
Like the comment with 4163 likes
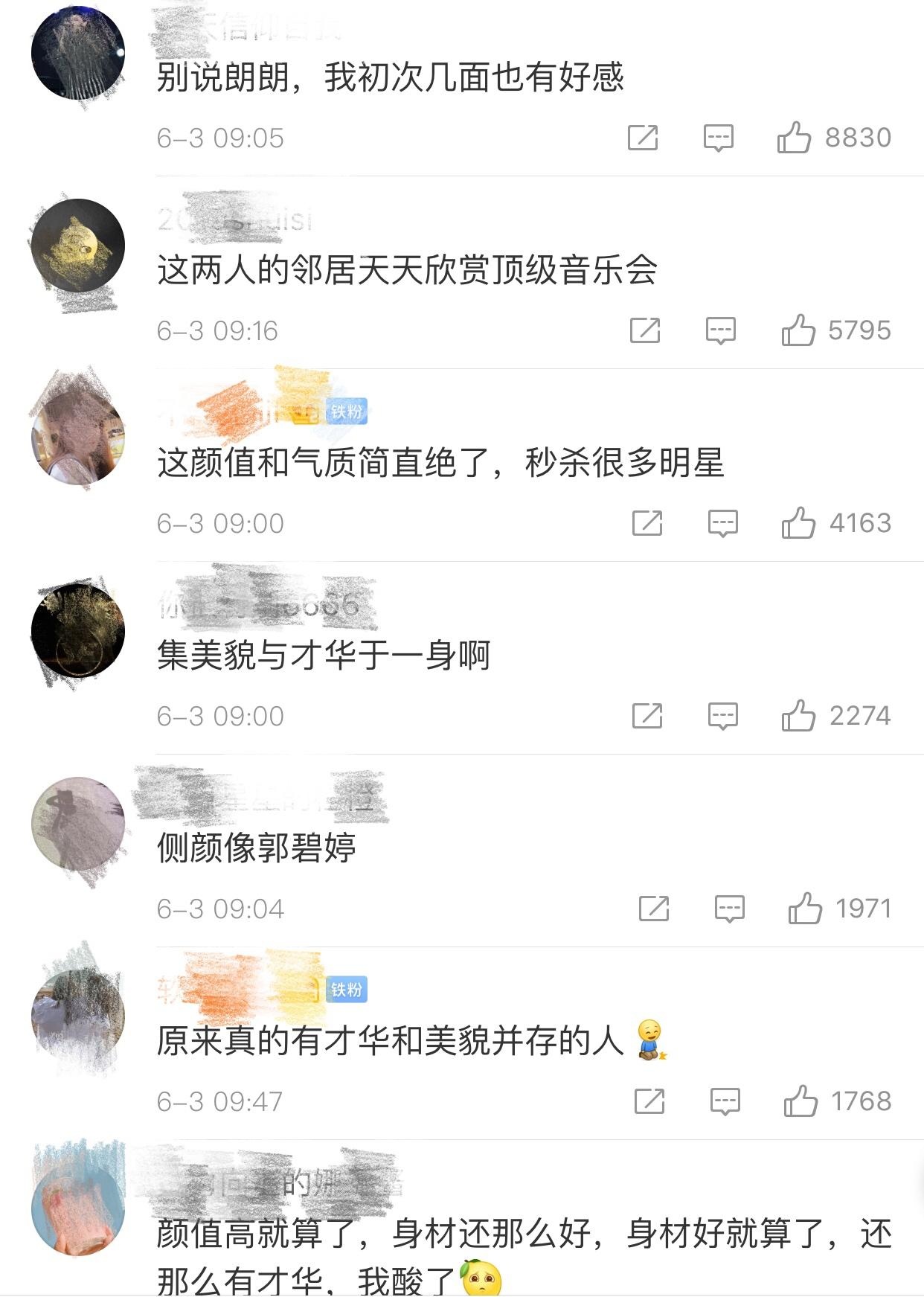[798, 523]
